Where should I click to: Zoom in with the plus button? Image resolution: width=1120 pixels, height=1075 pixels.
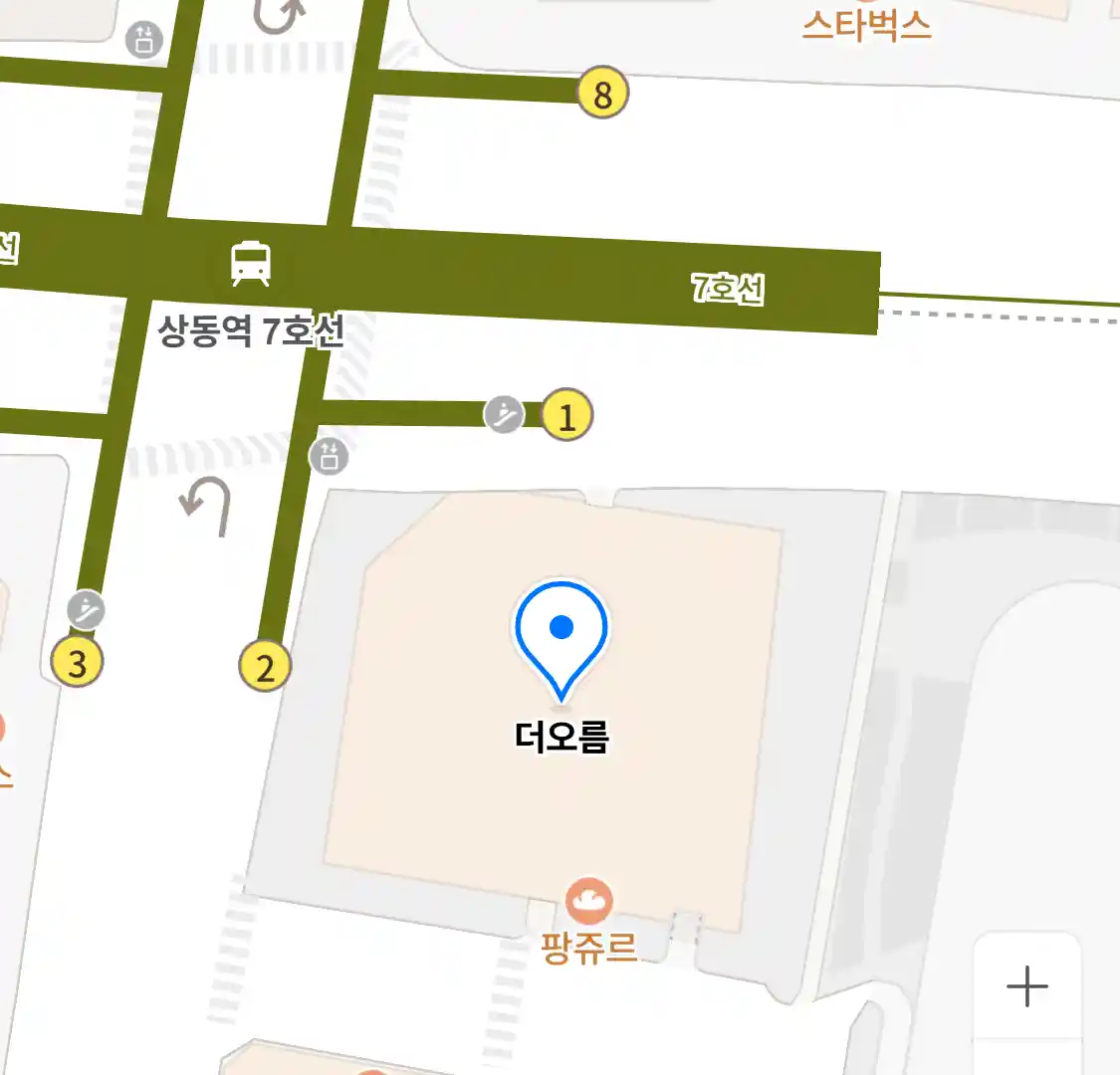1026,986
